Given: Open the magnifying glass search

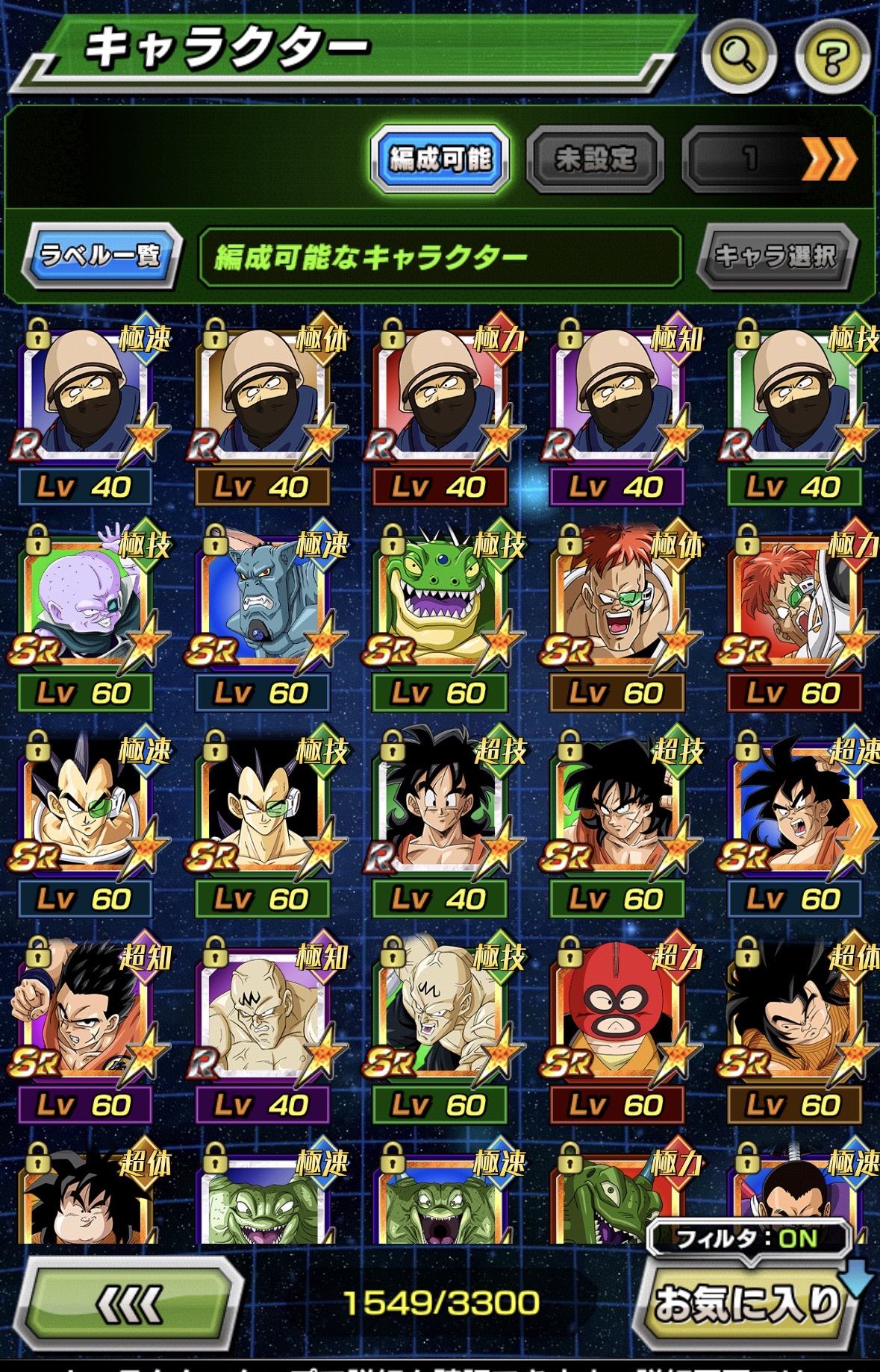Looking at the screenshot, I should (x=738, y=56).
